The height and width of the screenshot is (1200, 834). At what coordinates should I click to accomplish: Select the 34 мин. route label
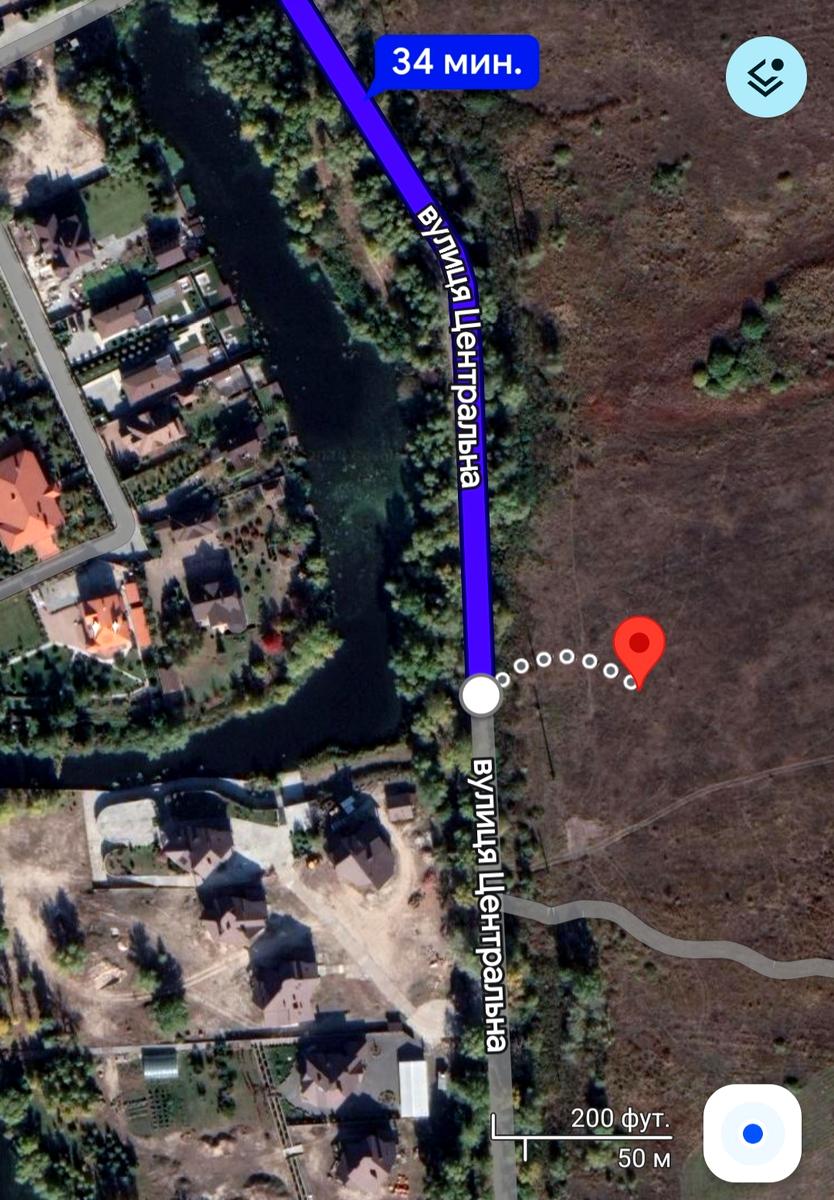coord(456,63)
